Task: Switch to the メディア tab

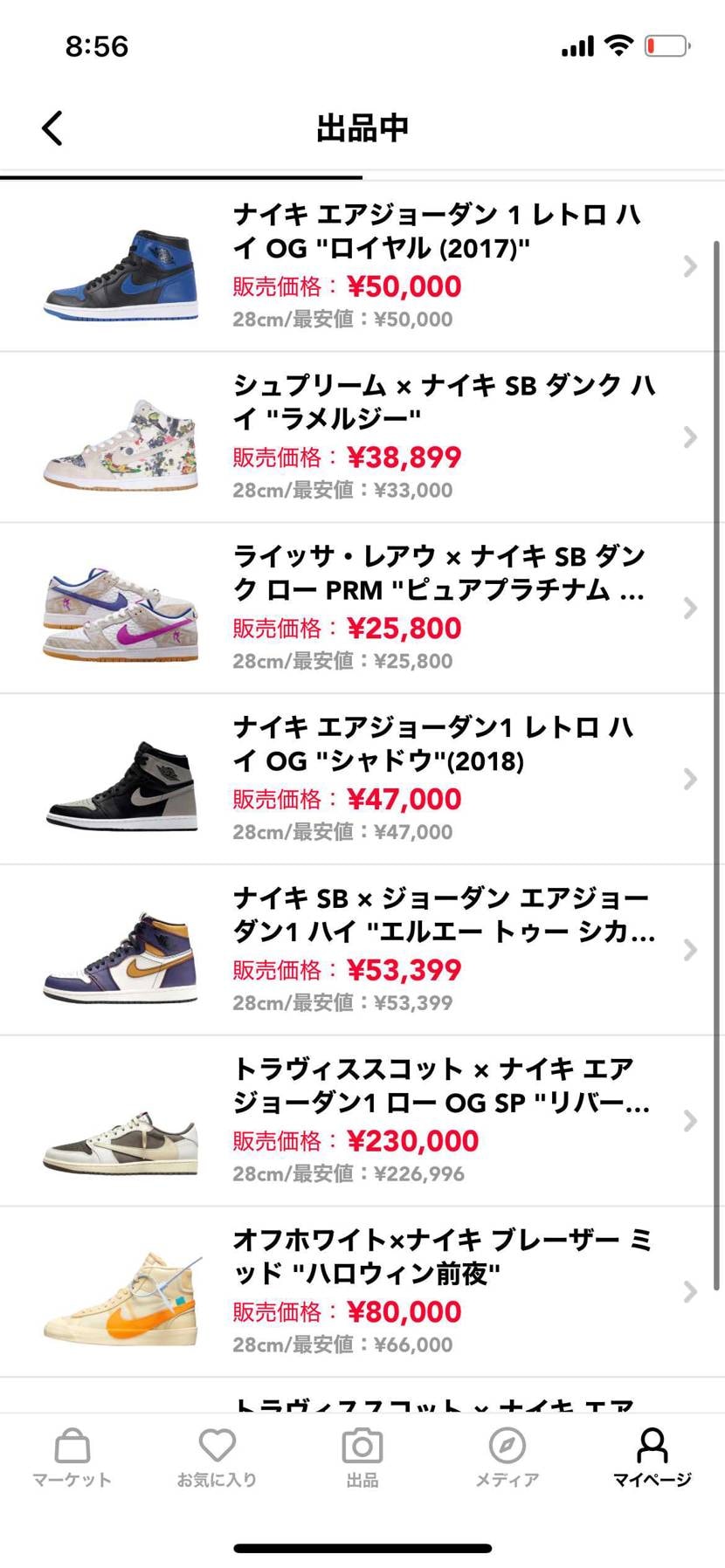Action: [x=507, y=1458]
